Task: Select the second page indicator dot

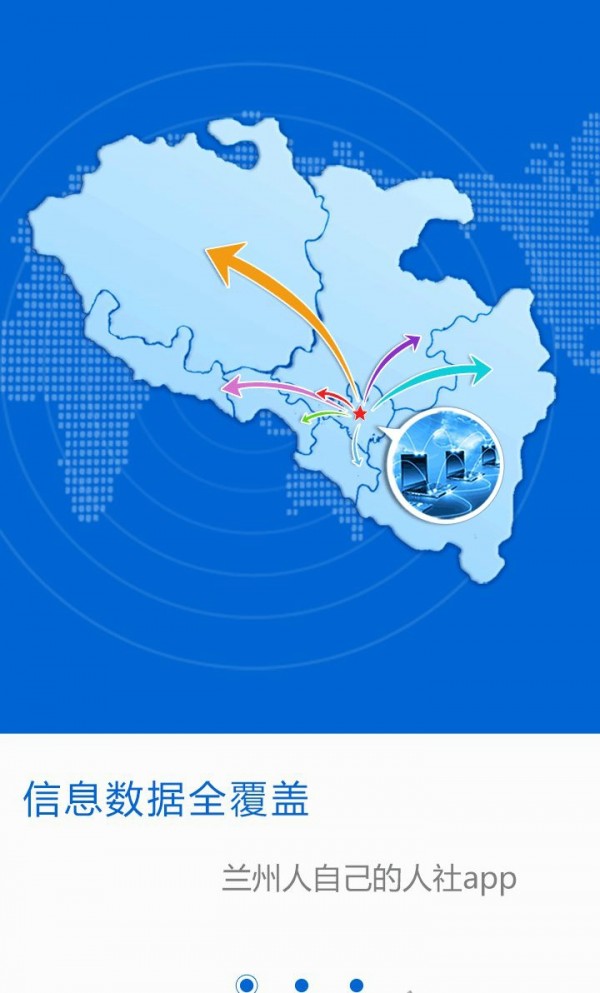Action: [301, 984]
